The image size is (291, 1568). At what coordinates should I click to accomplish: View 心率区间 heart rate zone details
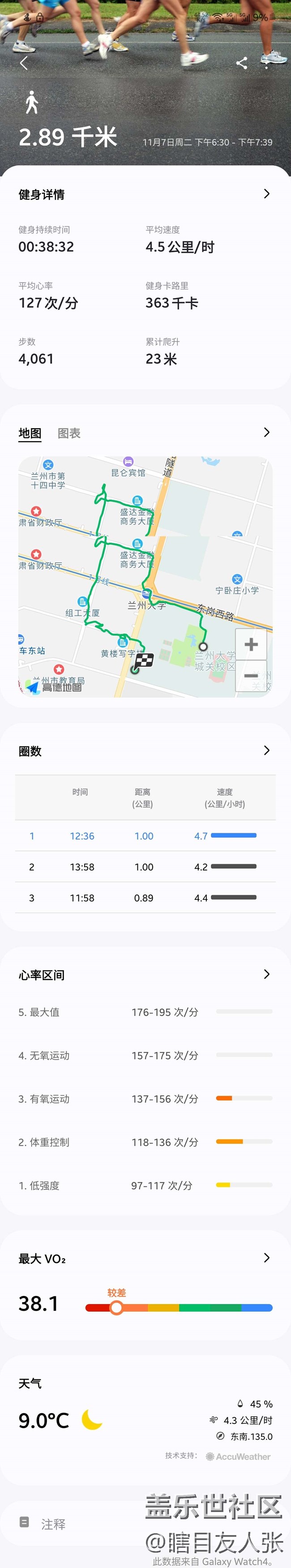click(x=266, y=975)
